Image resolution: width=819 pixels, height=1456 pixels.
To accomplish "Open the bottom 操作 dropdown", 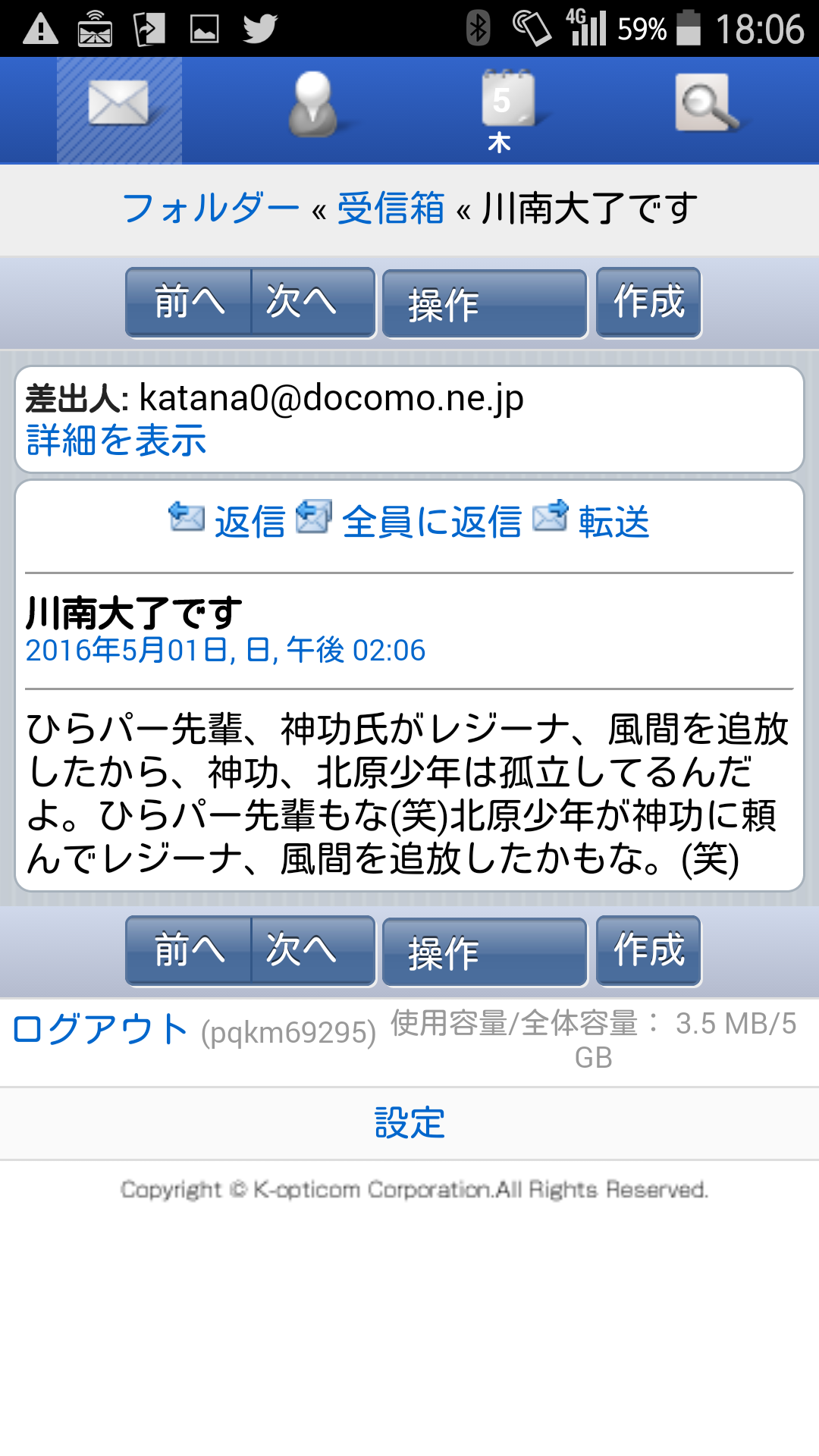I will 485,952.
